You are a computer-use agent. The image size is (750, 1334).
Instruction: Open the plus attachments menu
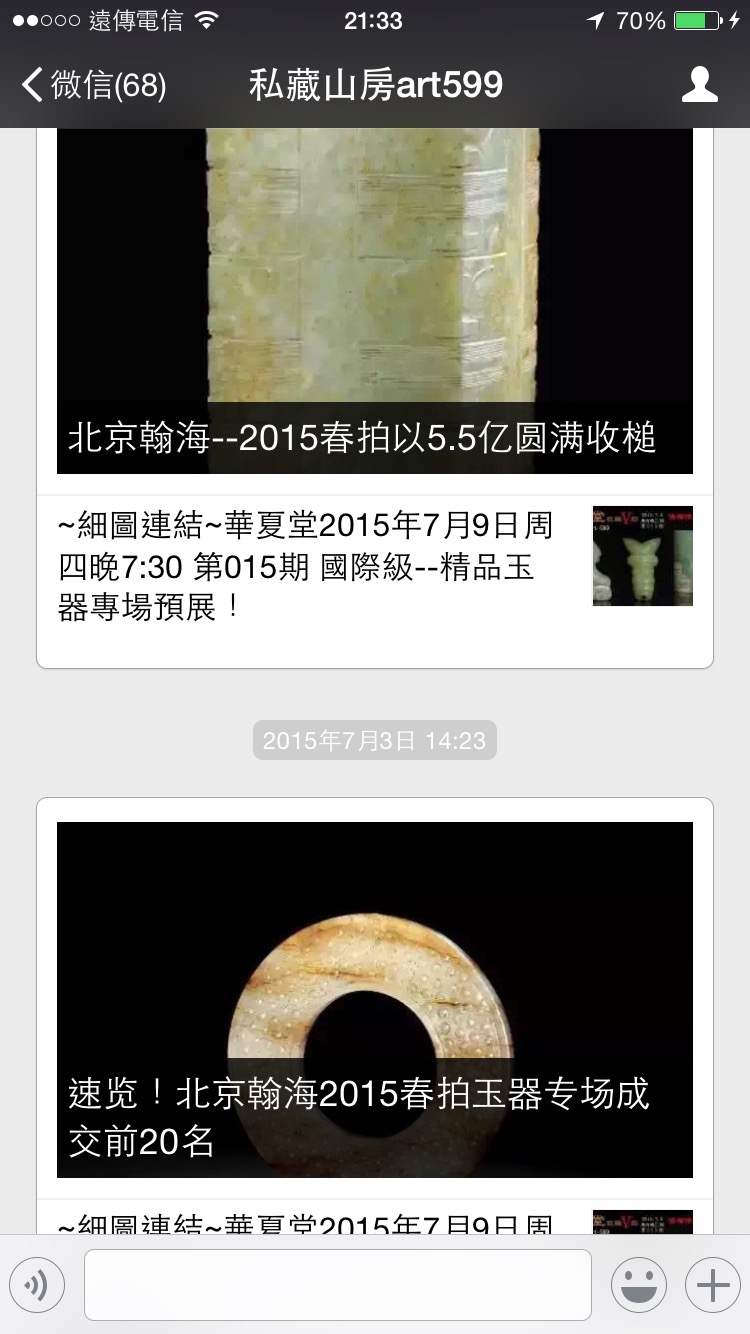(713, 1285)
